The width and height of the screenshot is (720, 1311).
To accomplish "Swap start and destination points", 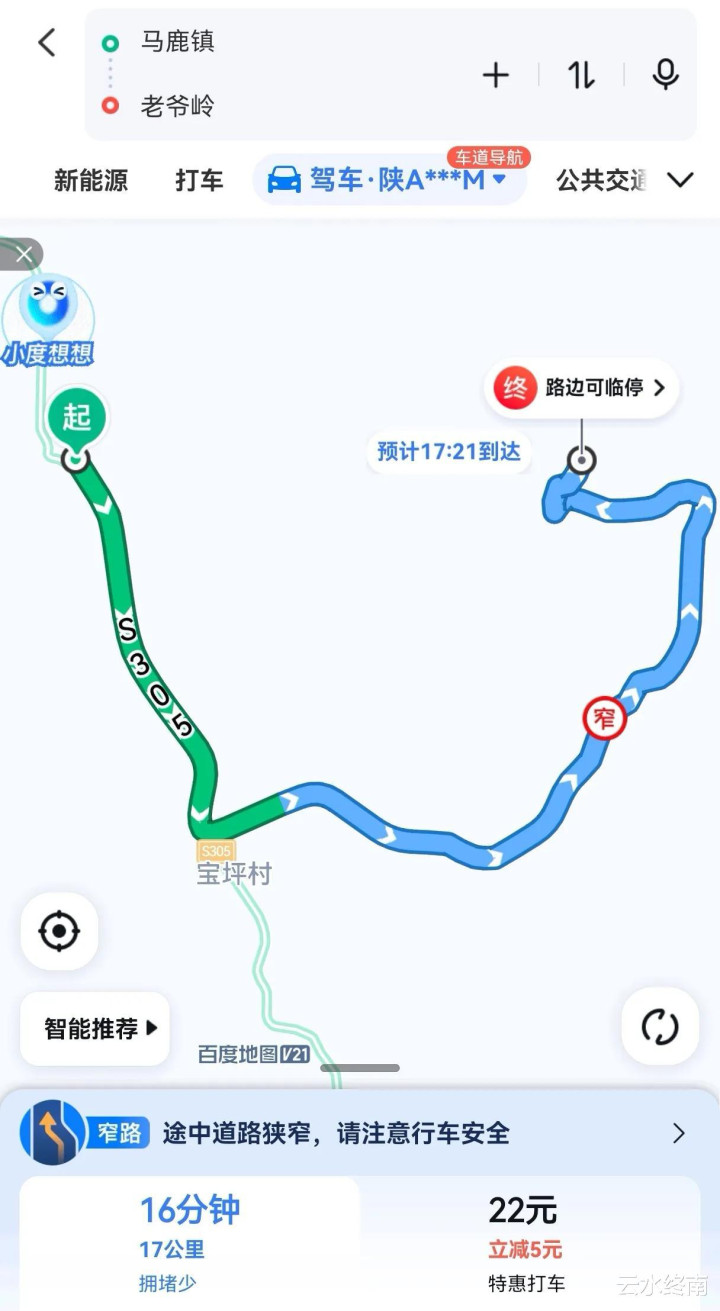I will 581,75.
